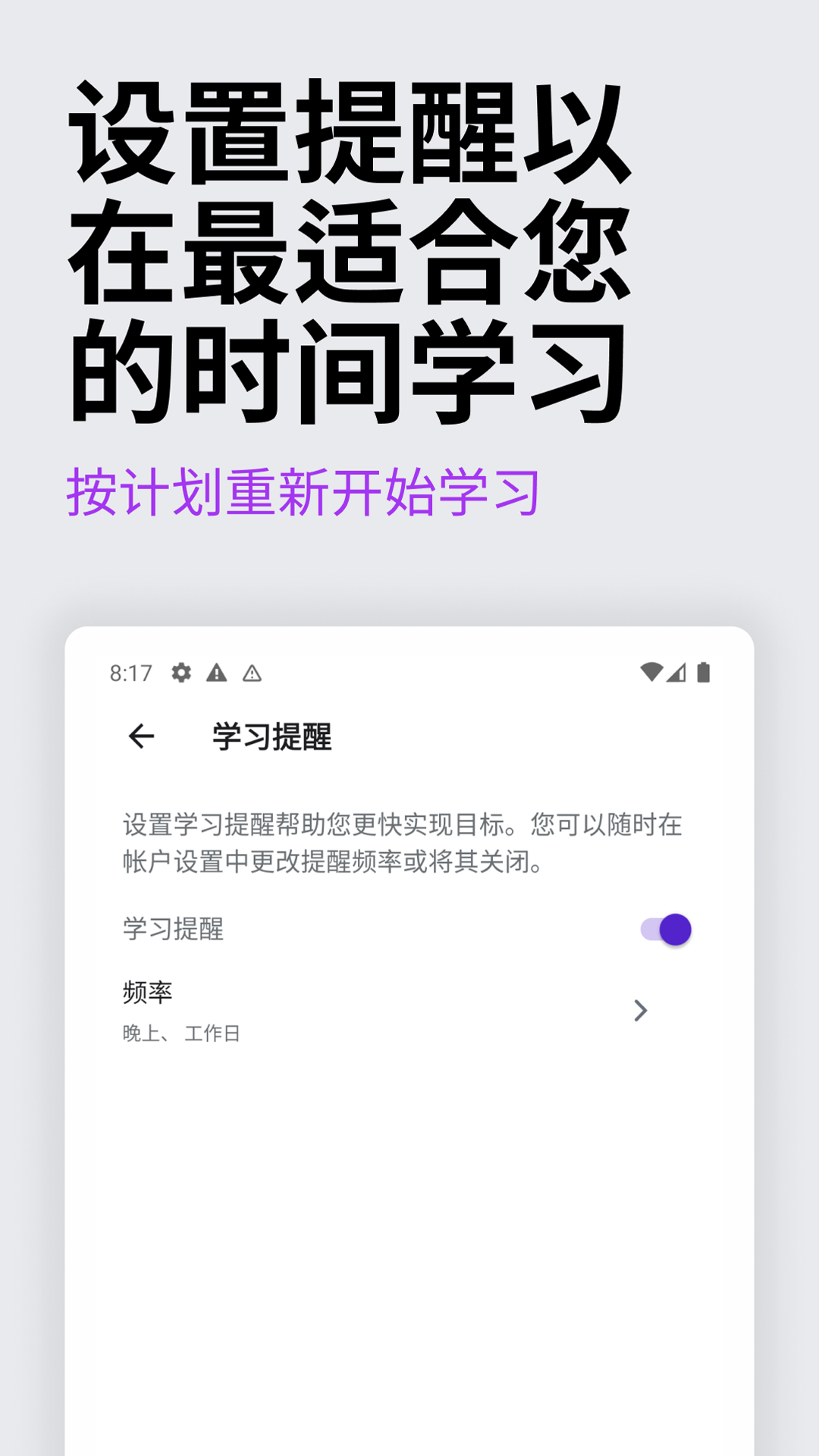Image resolution: width=819 pixels, height=1456 pixels.
Task: Tap the outlined alert triangle status icon
Action: point(250,673)
